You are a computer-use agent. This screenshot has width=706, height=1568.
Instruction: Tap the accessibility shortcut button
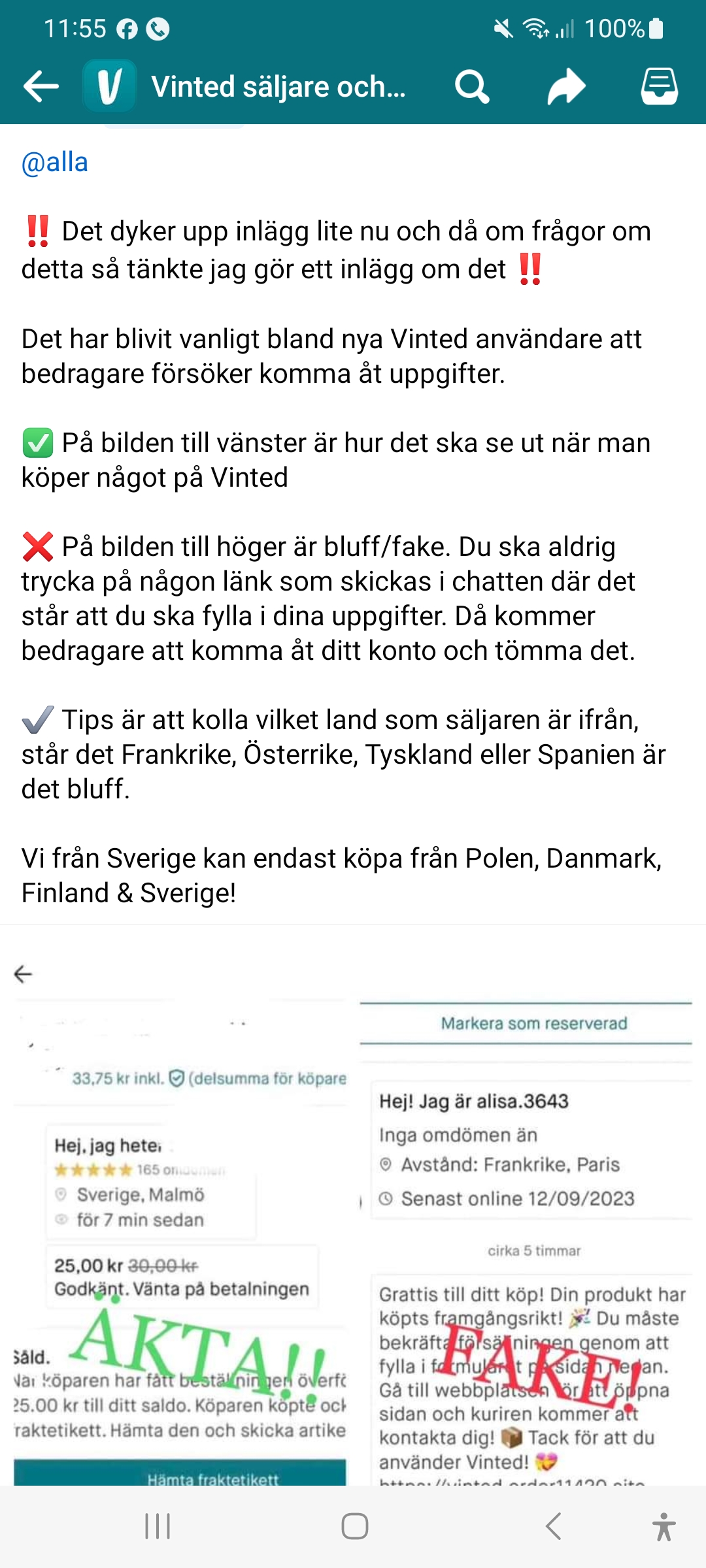tap(664, 1526)
